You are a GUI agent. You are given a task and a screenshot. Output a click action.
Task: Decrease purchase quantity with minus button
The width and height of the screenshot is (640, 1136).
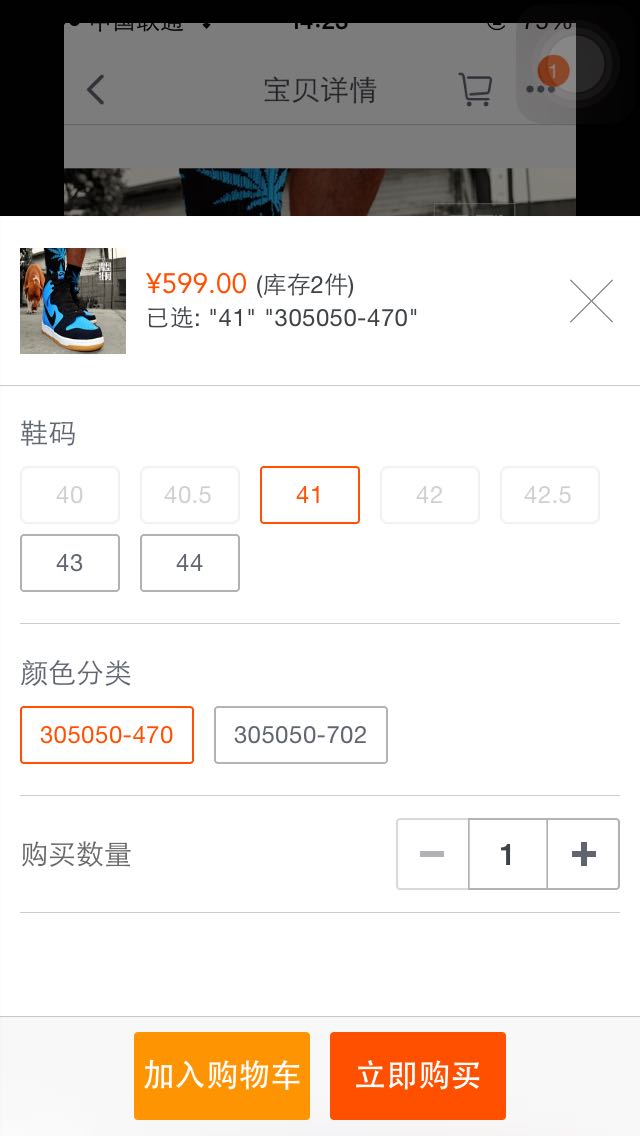432,854
